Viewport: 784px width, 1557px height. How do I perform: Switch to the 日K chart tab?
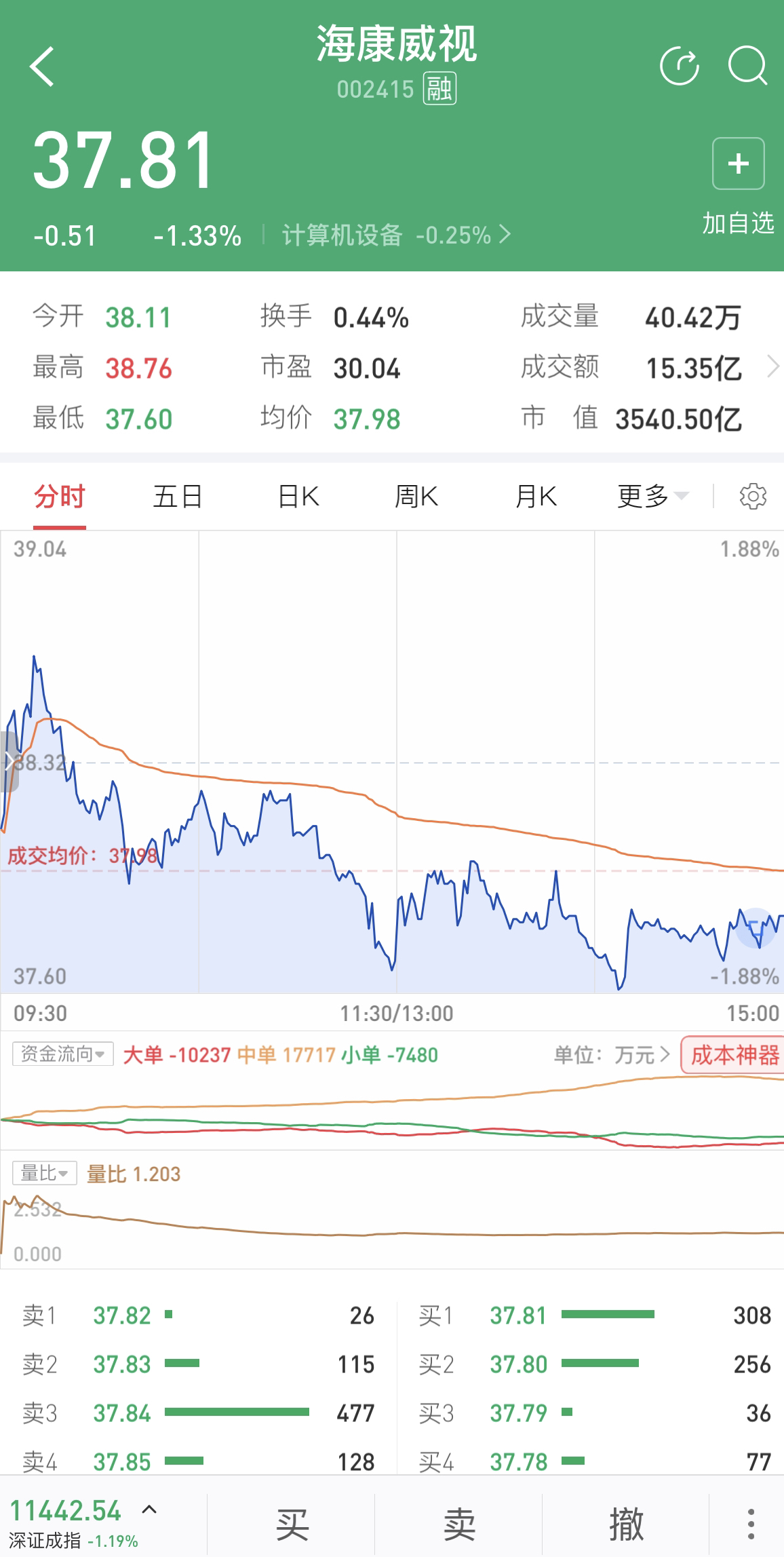click(298, 497)
